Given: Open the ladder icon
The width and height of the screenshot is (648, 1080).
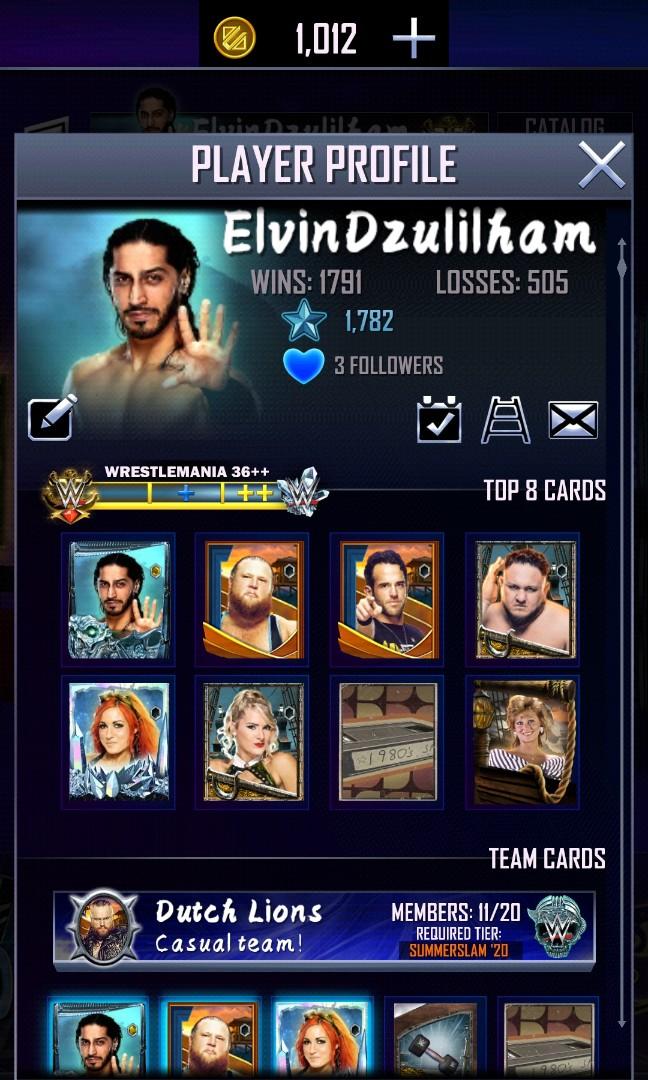Looking at the screenshot, I should pos(506,419).
